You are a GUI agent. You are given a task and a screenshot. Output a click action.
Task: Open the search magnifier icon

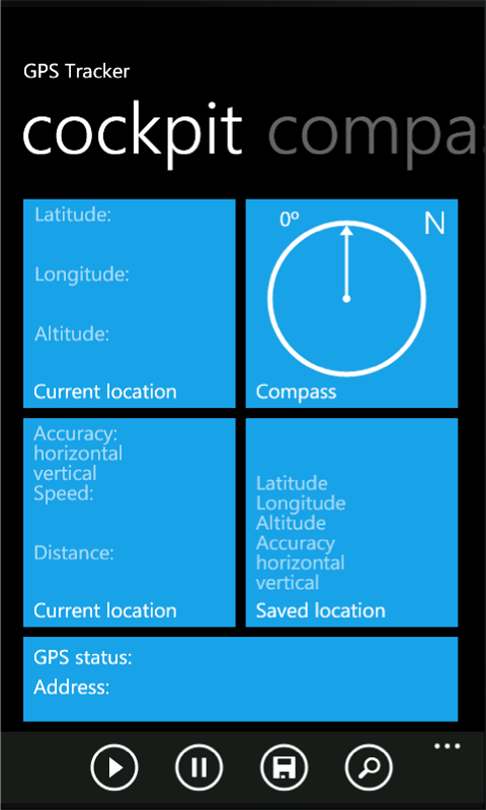tap(368, 768)
